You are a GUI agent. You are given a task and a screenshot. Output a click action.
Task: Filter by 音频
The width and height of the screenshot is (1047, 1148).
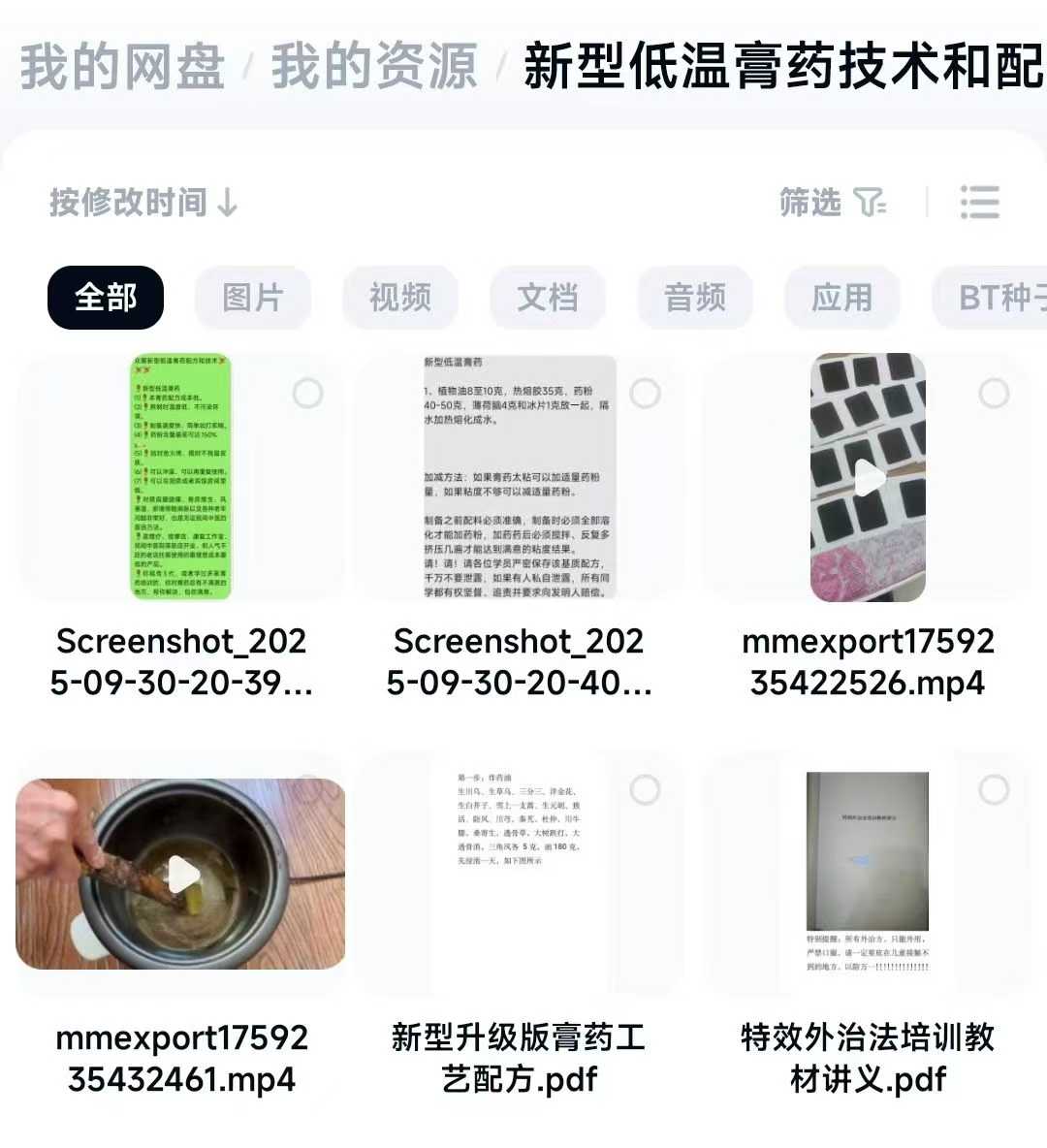pyautogui.click(x=695, y=298)
